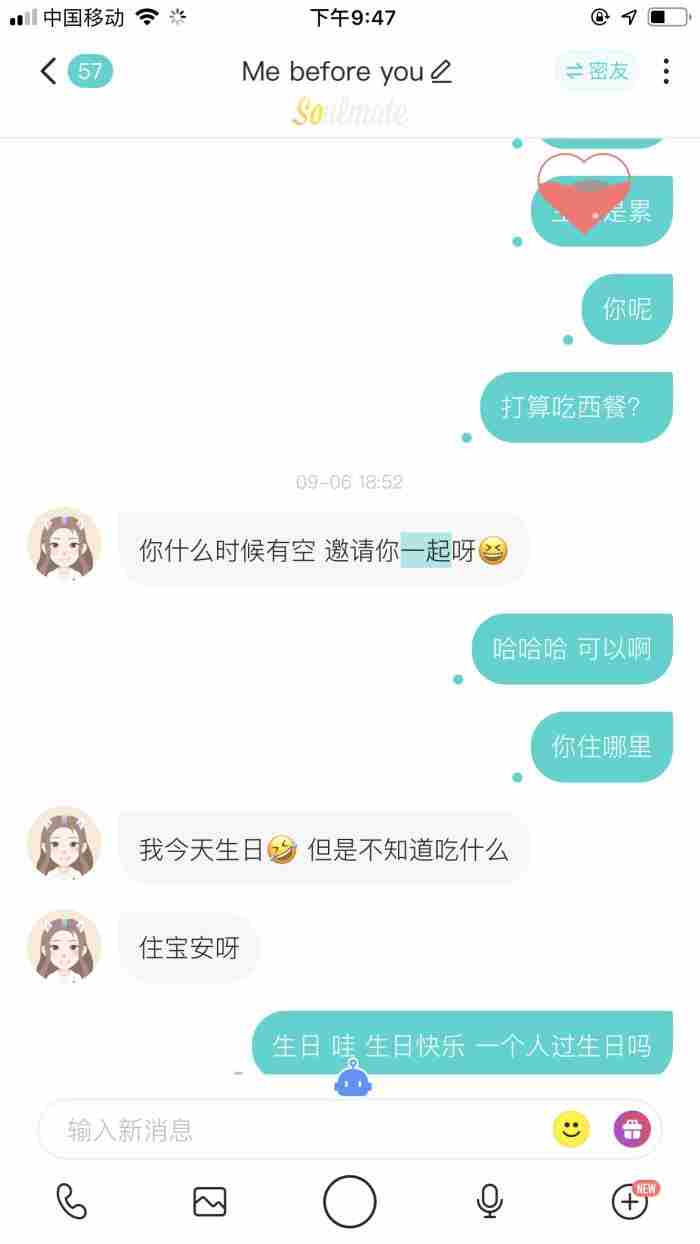Viewport: 700px width, 1244px height.
Task: Tap the 密友 button
Action: 597,71
